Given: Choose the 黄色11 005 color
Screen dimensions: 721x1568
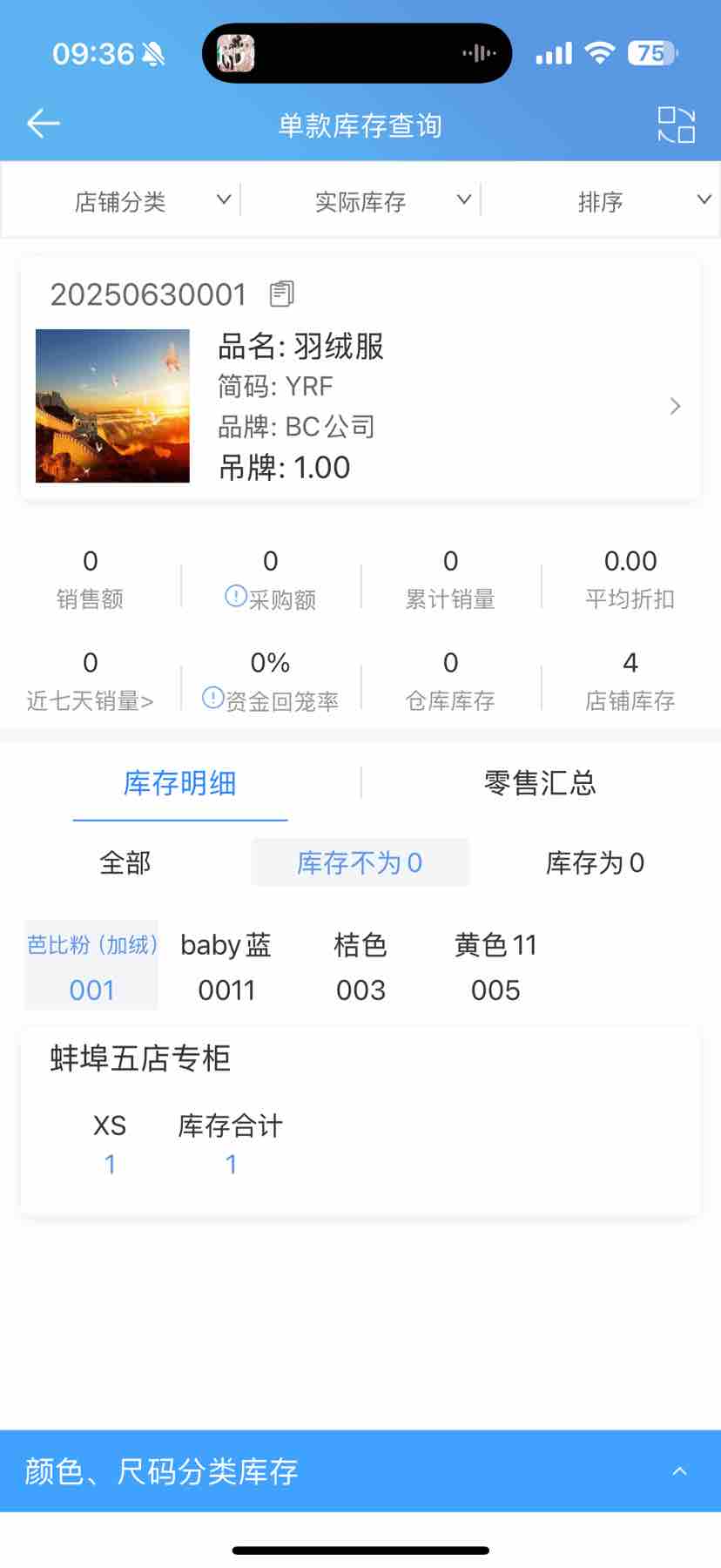Looking at the screenshot, I should point(495,966).
